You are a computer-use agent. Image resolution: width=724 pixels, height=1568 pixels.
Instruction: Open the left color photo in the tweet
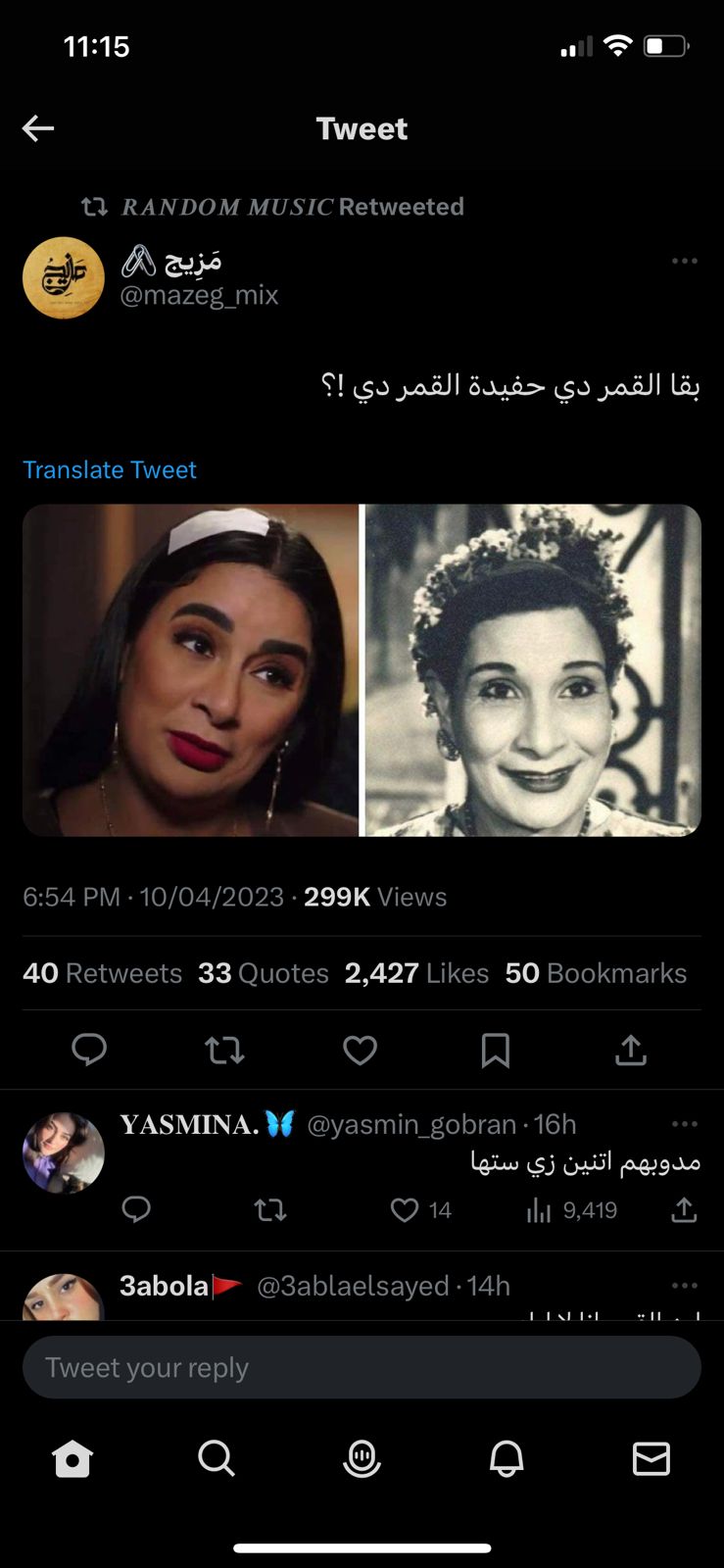[x=190, y=670]
